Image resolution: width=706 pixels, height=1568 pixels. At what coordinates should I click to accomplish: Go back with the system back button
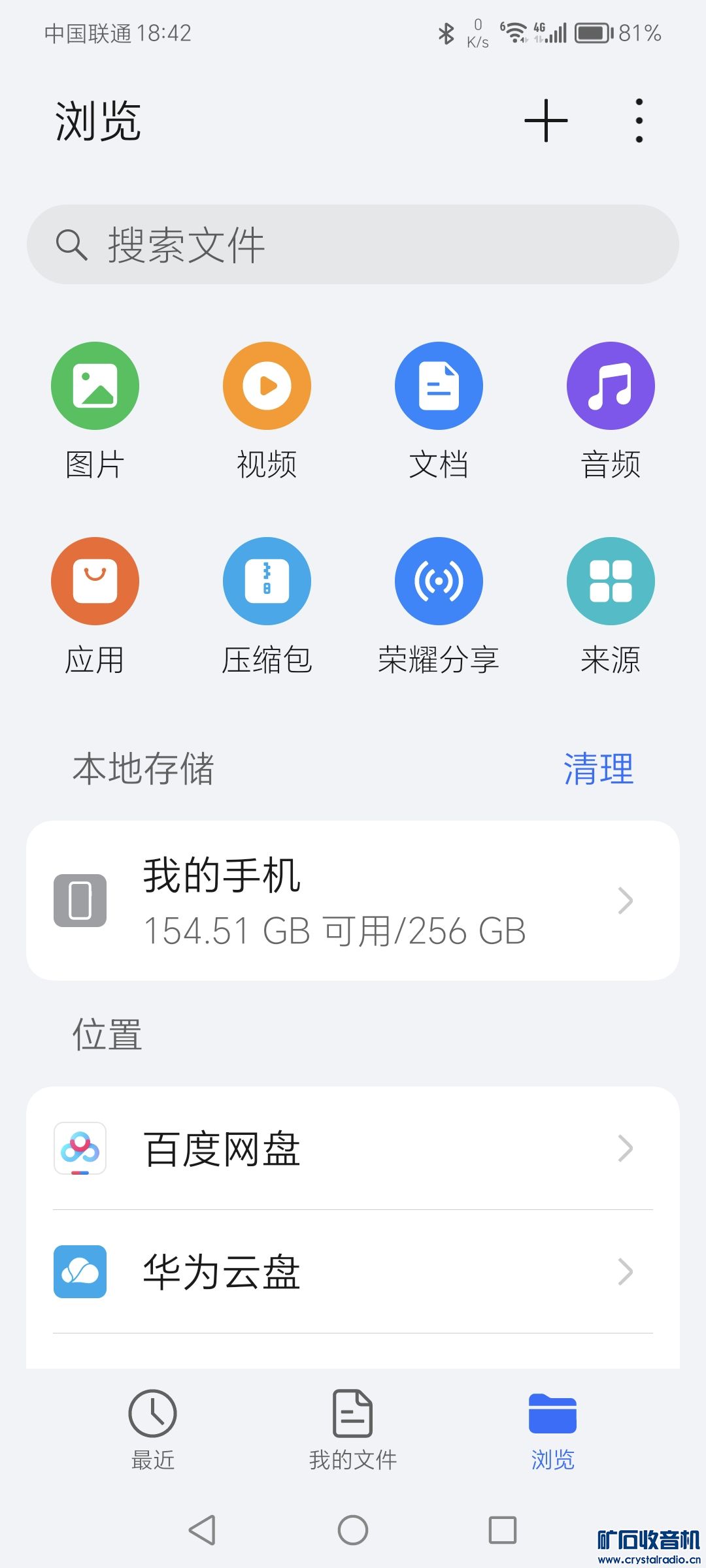(x=202, y=1530)
